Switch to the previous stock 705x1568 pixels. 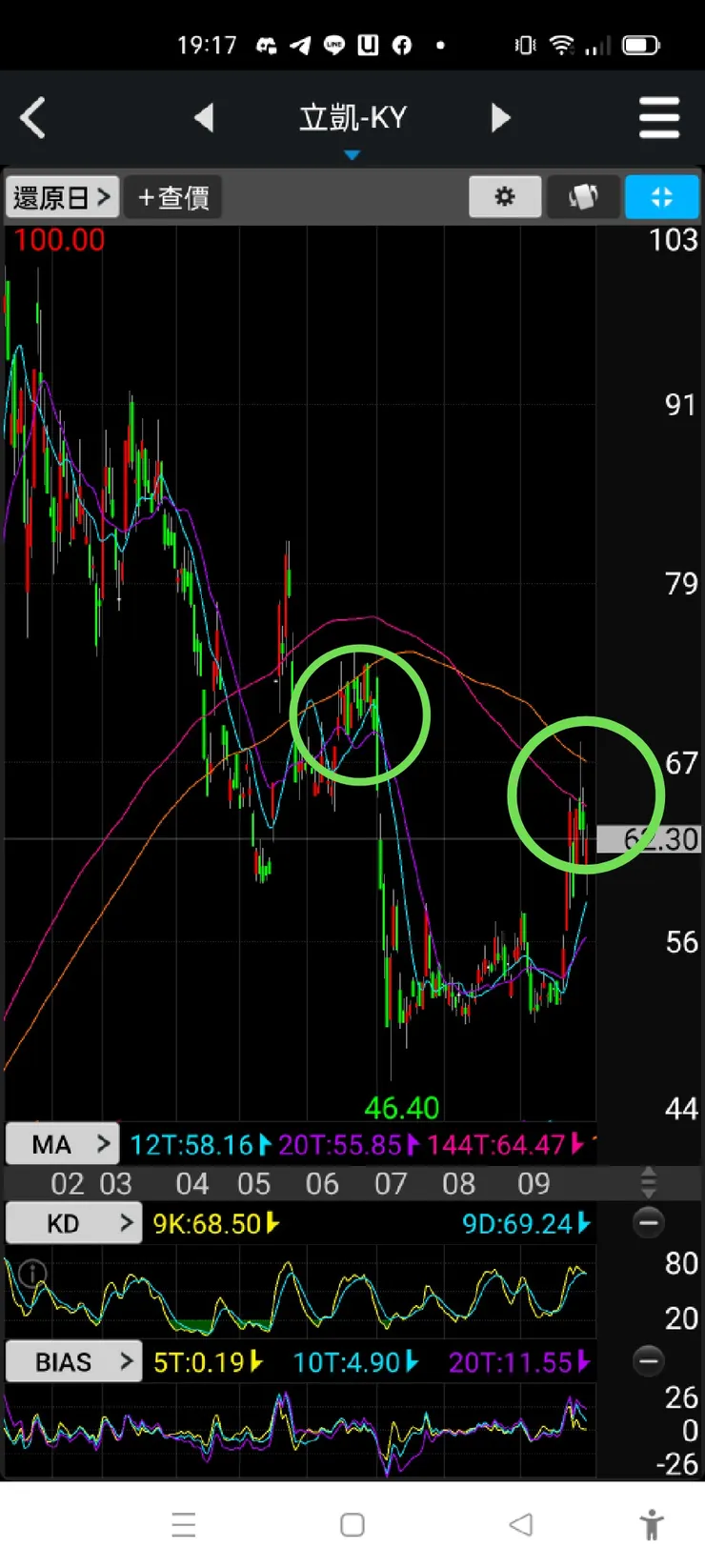pyautogui.click(x=204, y=118)
